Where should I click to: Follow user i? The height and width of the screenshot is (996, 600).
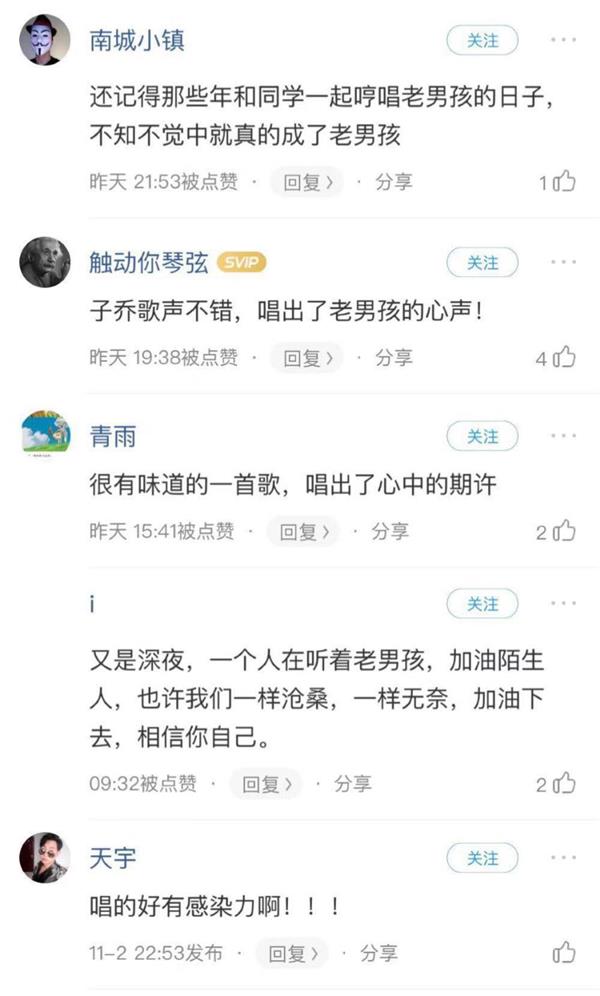[x=482, y=604]
